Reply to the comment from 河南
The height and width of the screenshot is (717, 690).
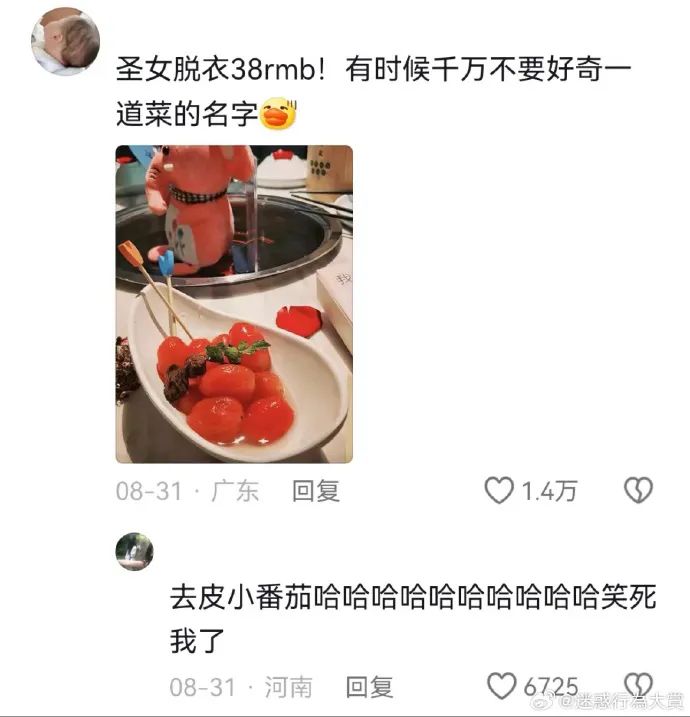pyautogui.click(x=370, y=687)
